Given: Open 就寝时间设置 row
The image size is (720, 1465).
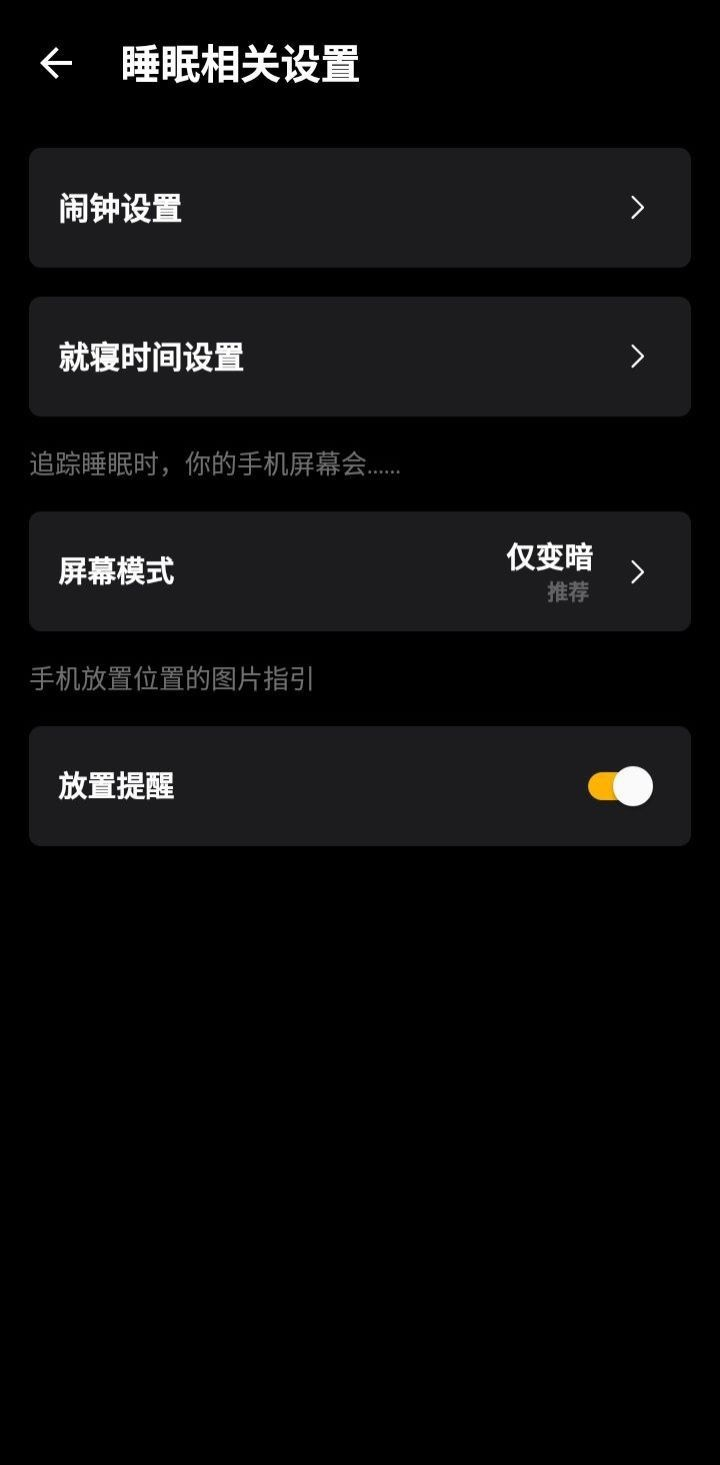Looking at the screenshot, I should [x=359, y=357].
